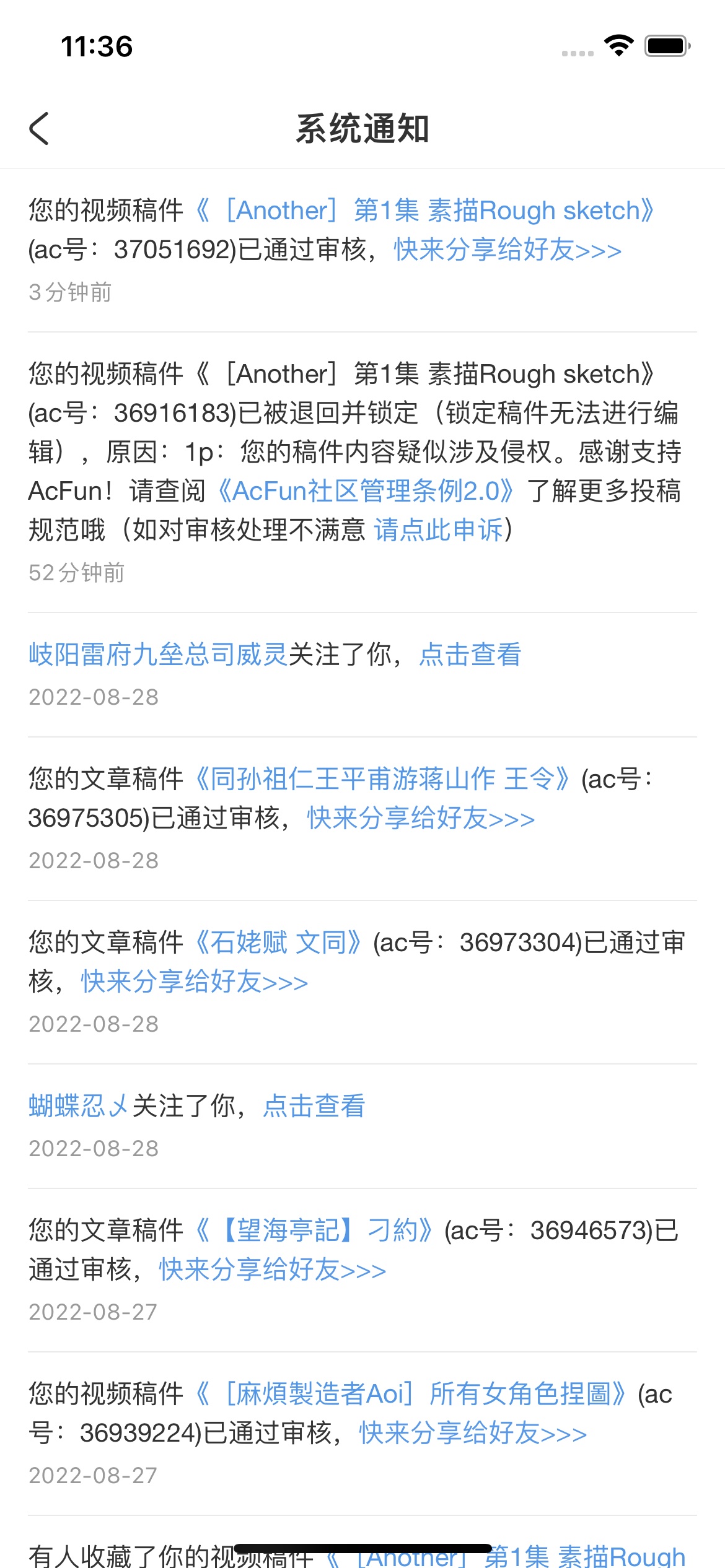The image size is (725, 1568).
Task: Share the 麻煩製造者Aoi video with friends
Action: (473, 1434)
